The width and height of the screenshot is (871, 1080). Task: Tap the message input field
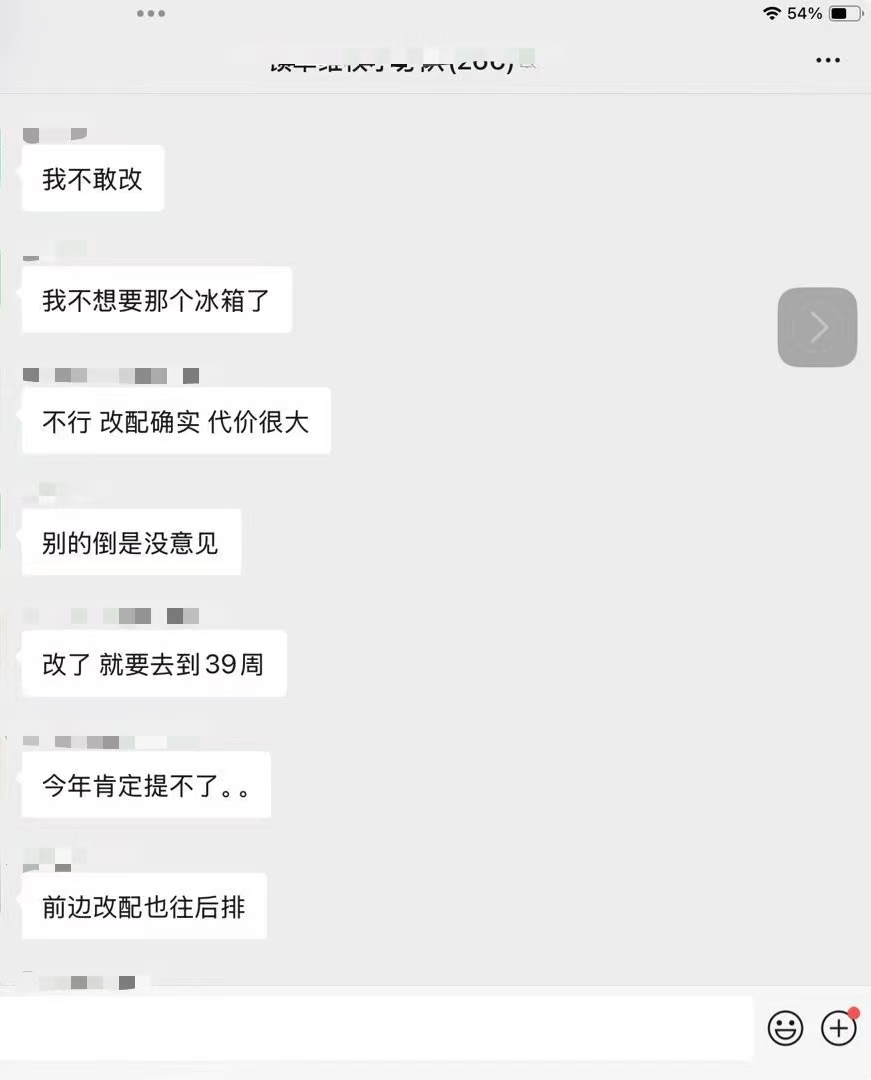(x=375, y=1027)
